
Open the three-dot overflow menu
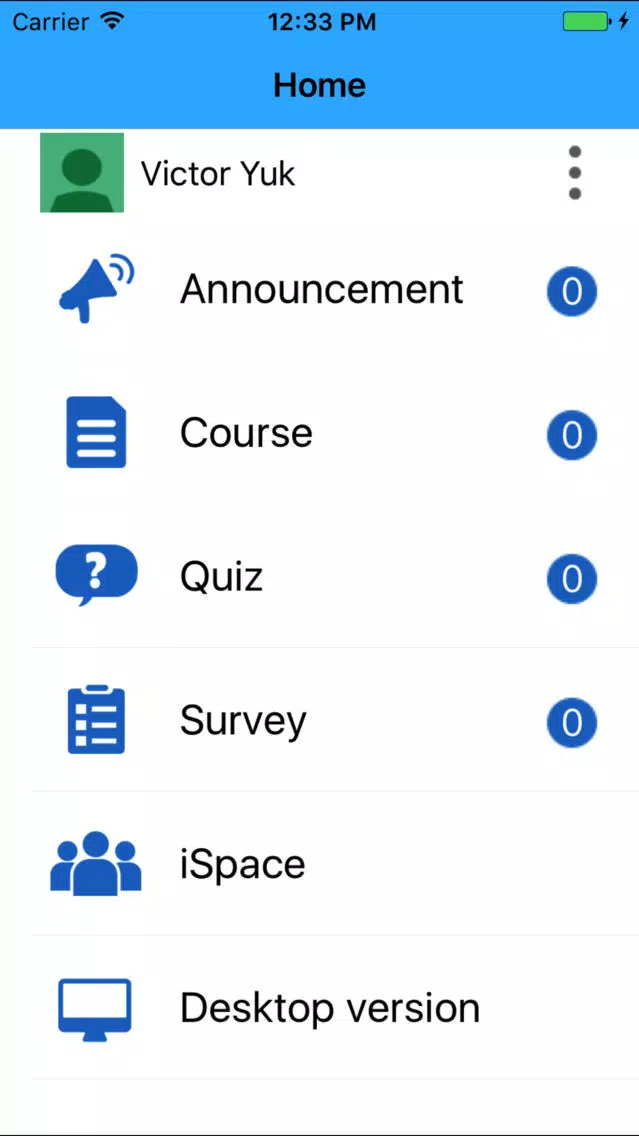(575, 172)
